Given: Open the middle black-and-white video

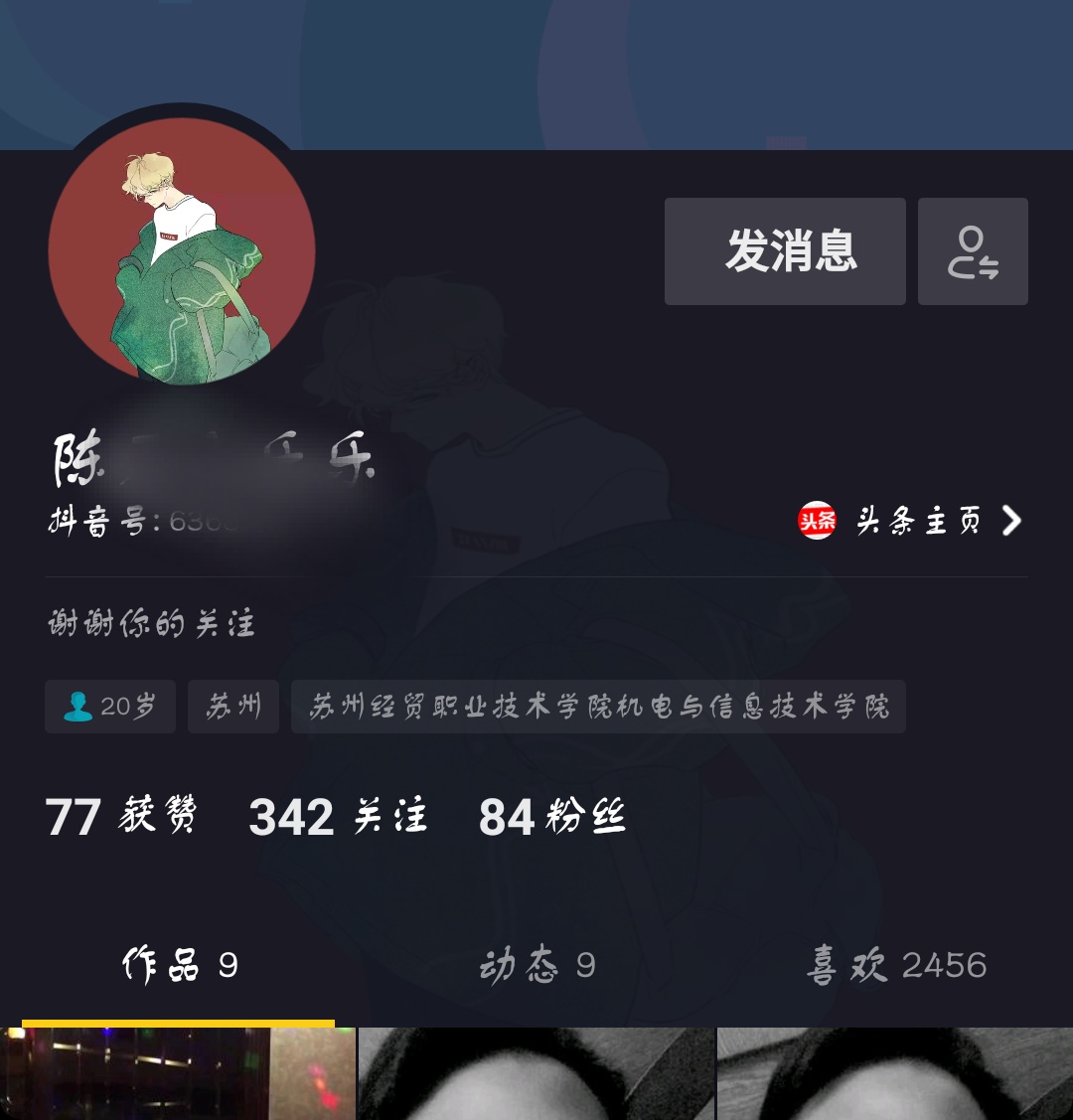Looking at the screenshot, I should pos(536,1075).
